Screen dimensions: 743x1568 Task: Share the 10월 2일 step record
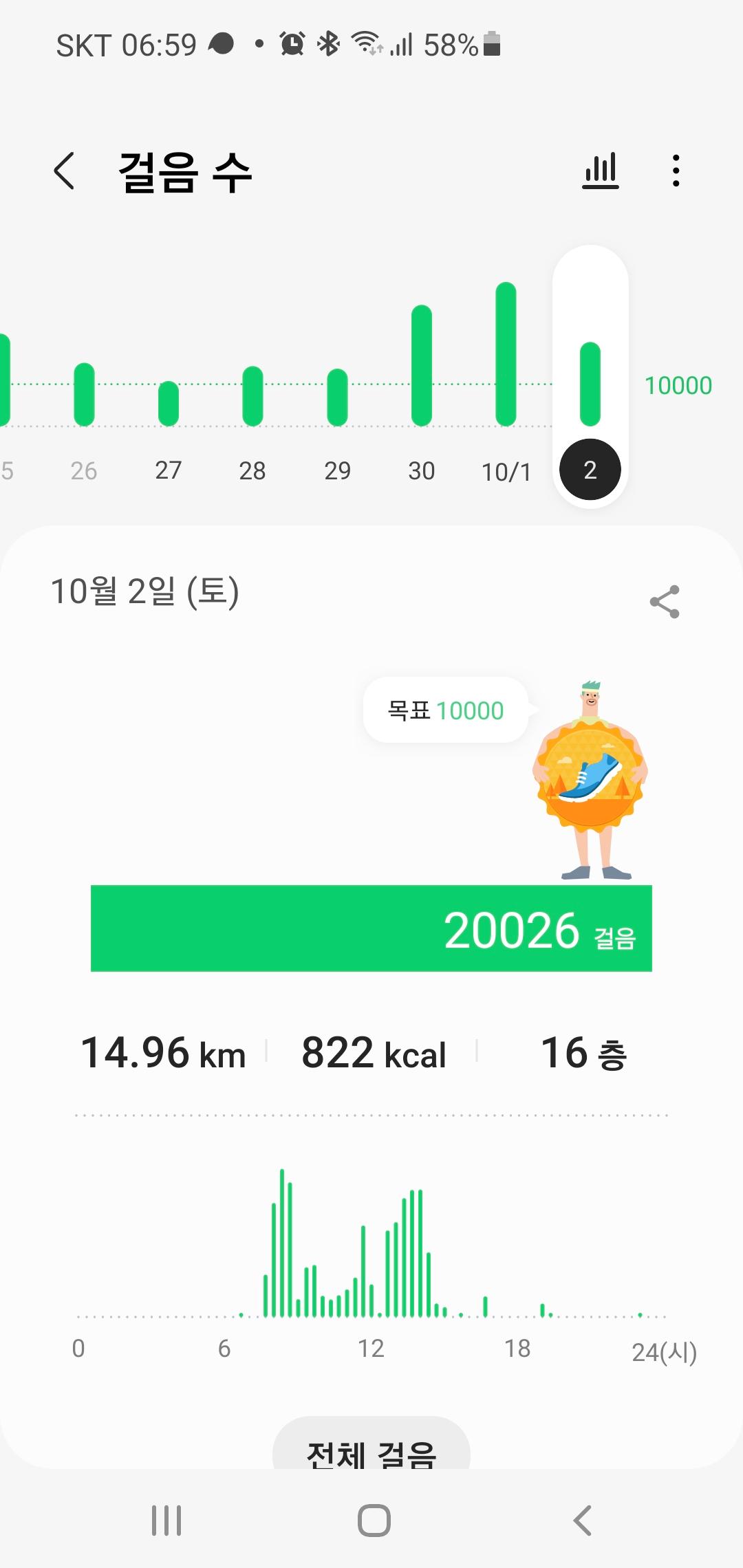(665, 602)
